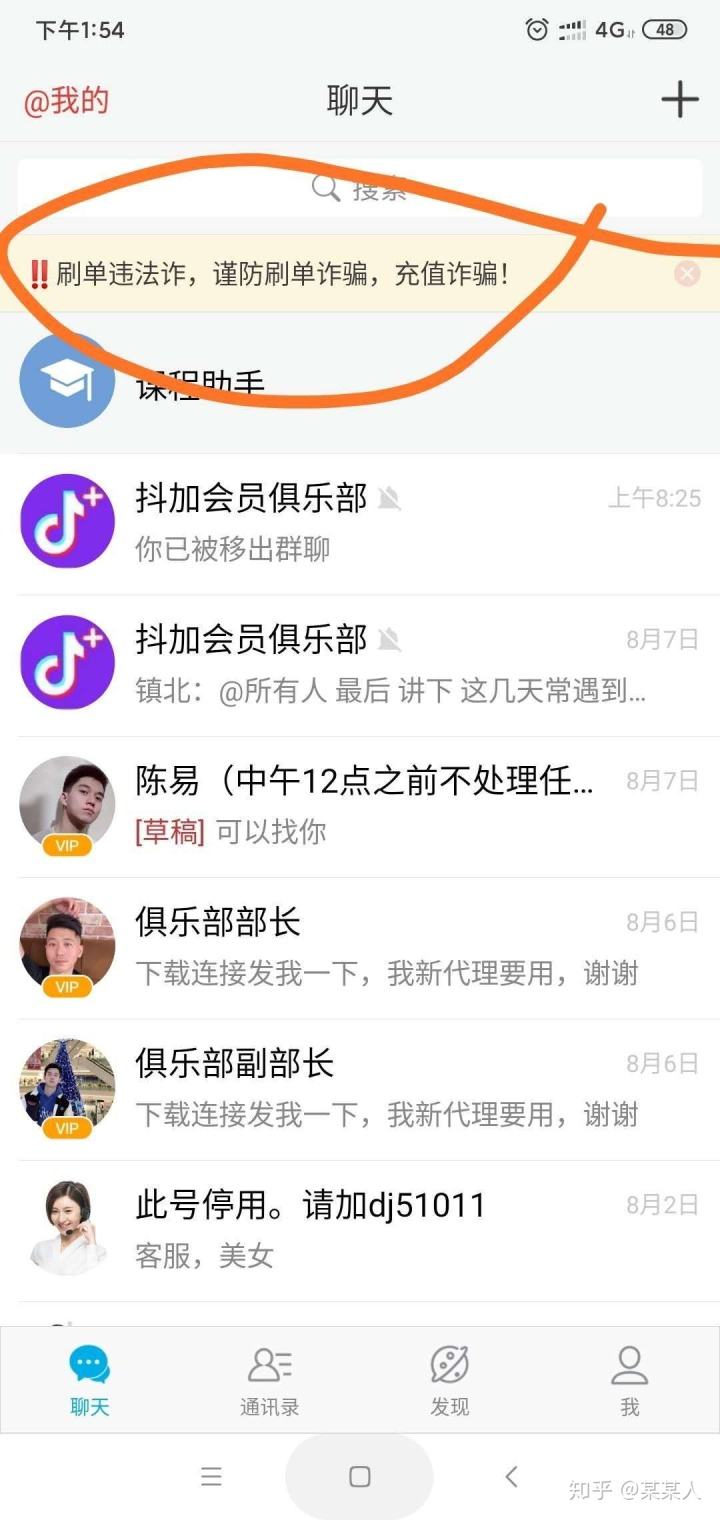The width and height of the screenshot is (720, 1520).
Task: Open the 发现 discover tab icon
Action: click(x=449, y=1364)
